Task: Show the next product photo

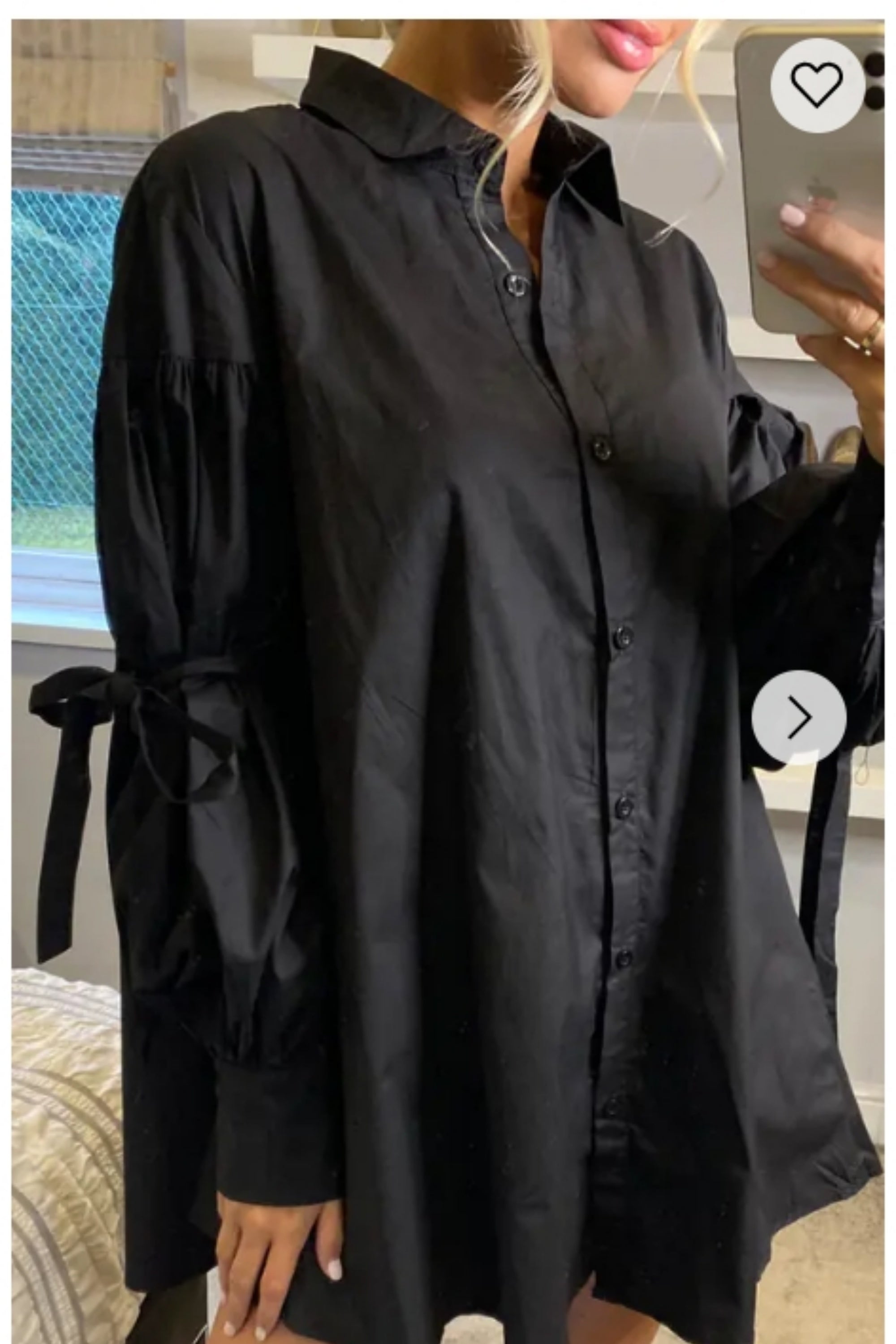Action: (x=798, y=717)
